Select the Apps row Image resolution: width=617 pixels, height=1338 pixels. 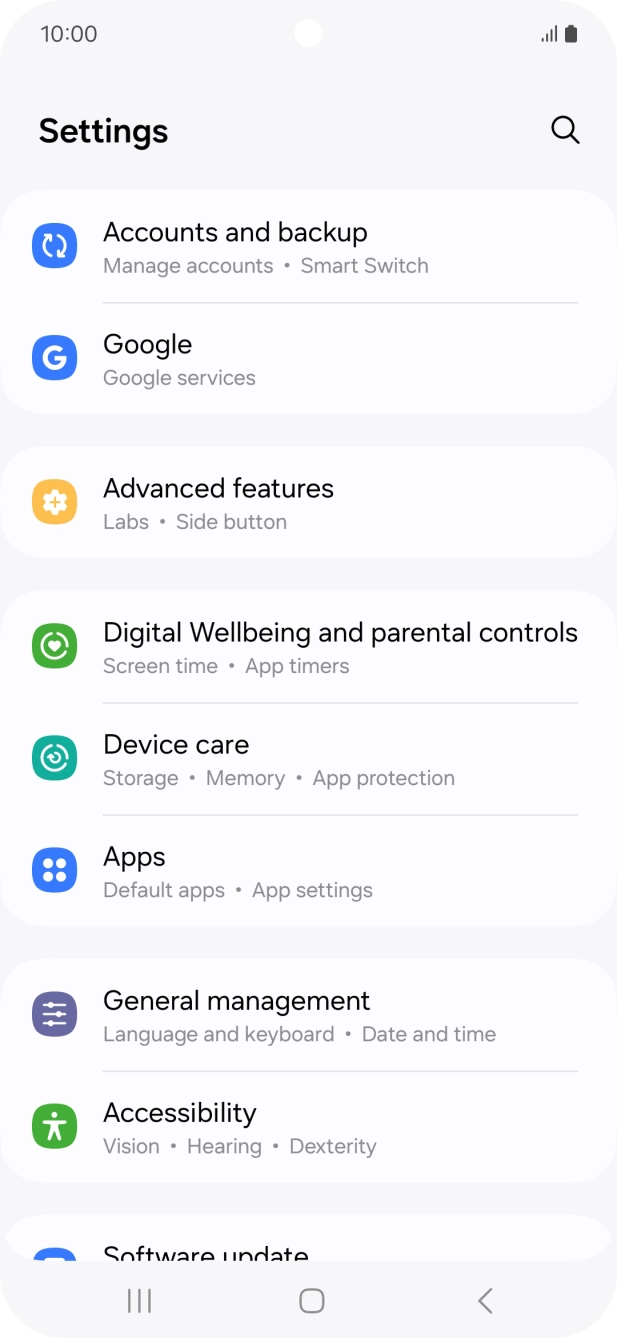tap(308, 870)
